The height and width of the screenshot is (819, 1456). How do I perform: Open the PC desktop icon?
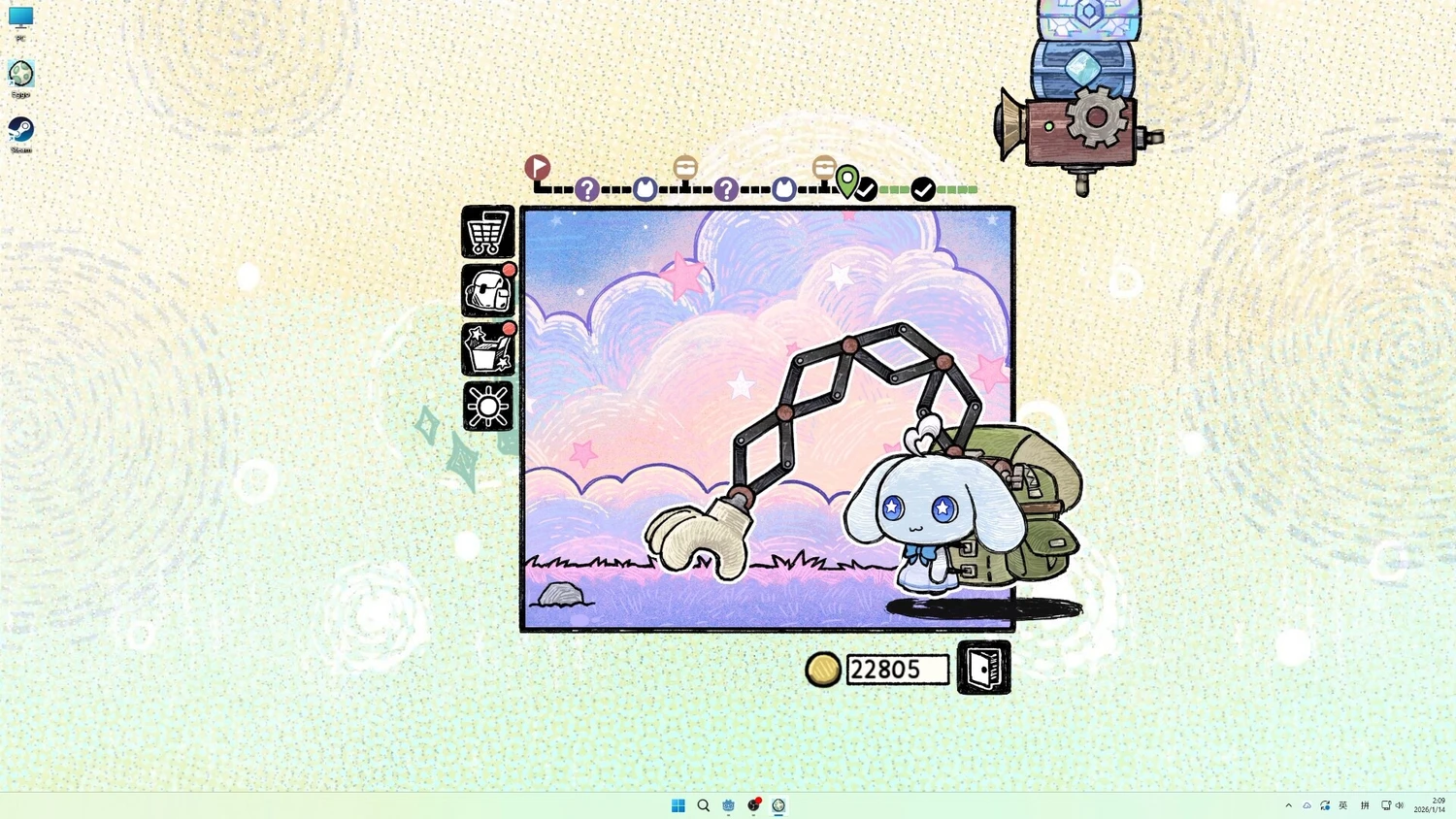tap(20, 19)
